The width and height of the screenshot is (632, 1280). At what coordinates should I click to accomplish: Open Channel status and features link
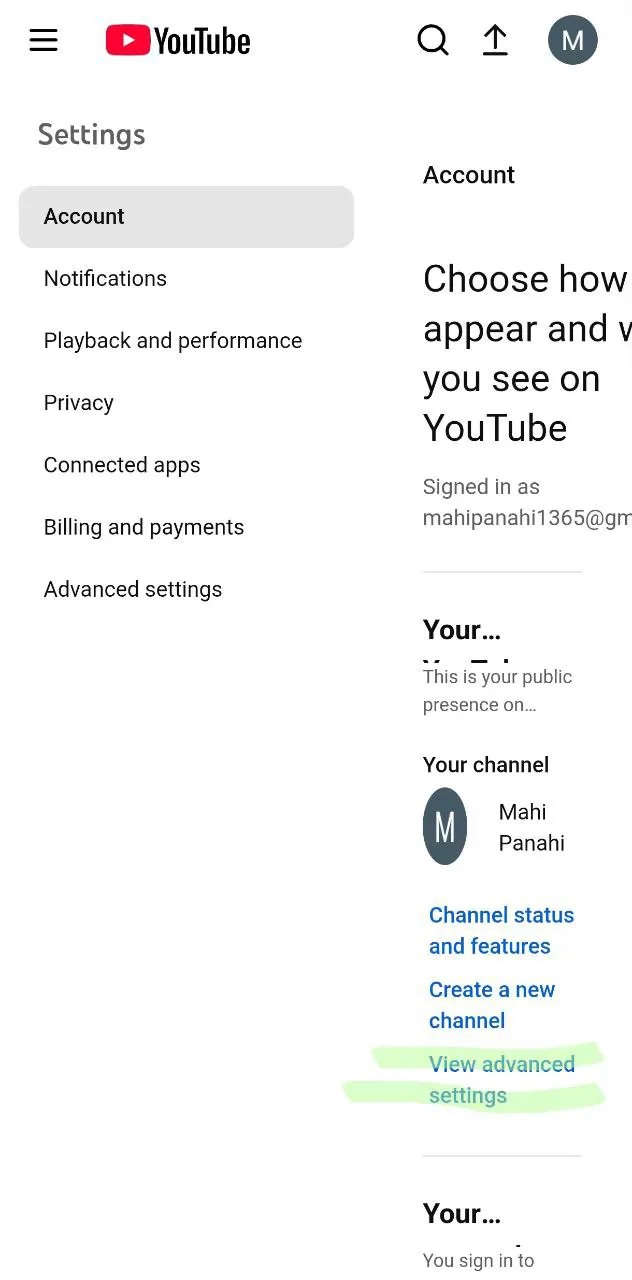coord(501,930)
